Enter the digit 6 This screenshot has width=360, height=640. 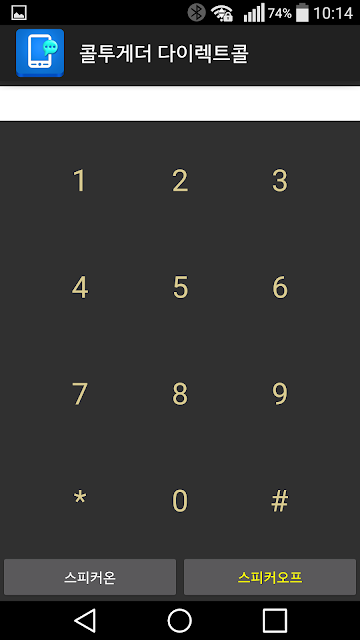coord(280,287)
